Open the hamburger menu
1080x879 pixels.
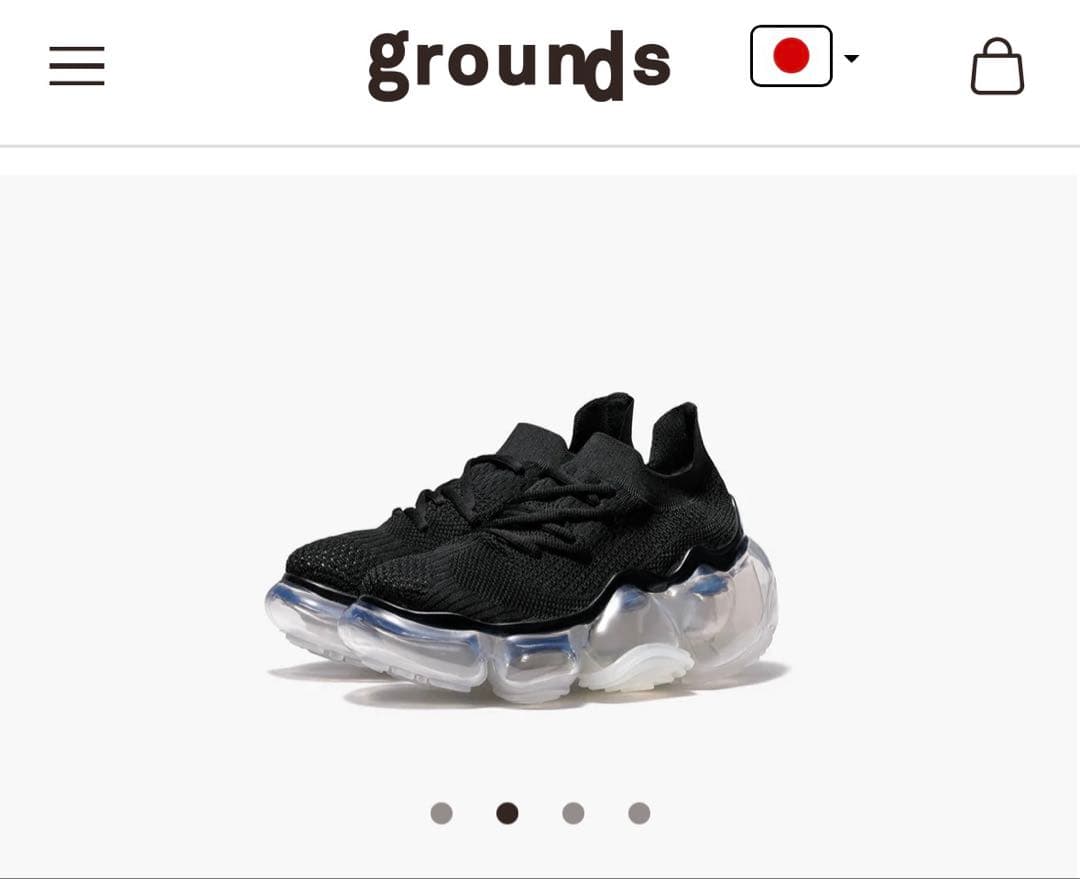click(77, 66)
